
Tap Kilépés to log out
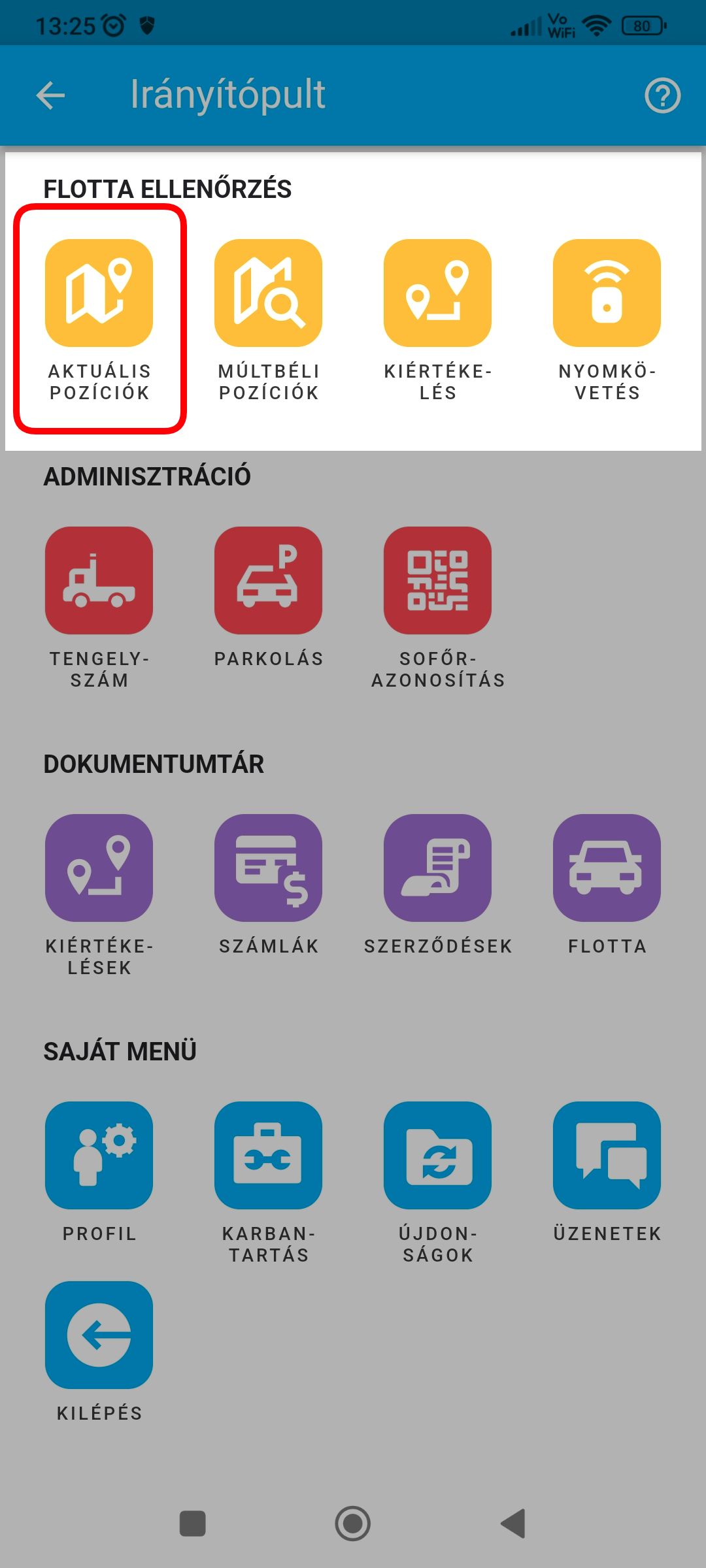[99, 1335]
